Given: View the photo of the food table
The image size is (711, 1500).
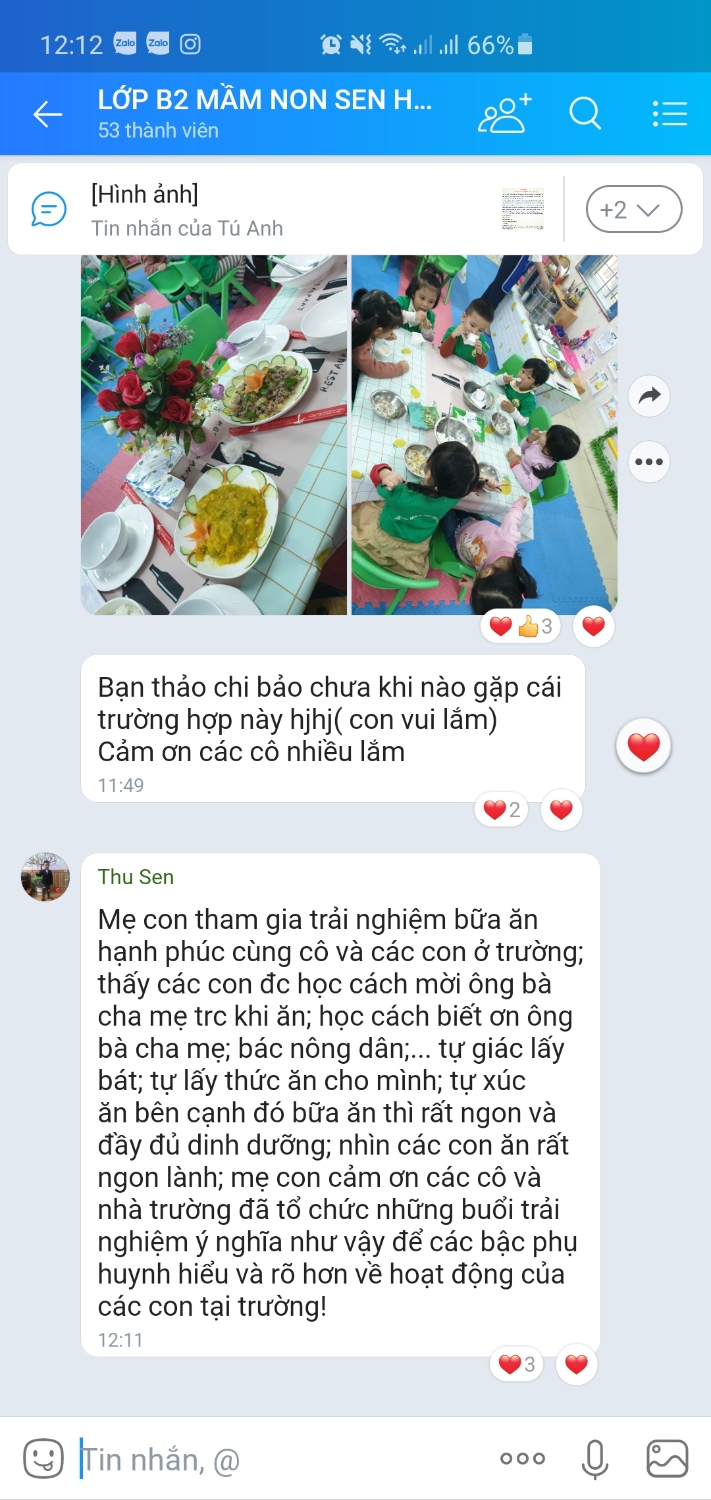Looking at the screenshot, I should (x=214, y=434).
